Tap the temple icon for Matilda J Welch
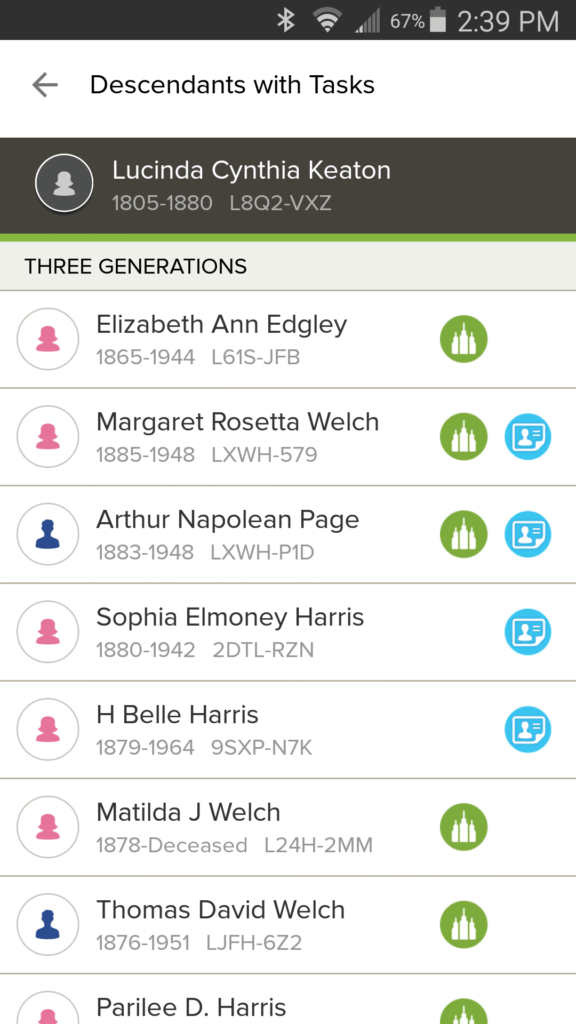Image resolution: width=576 pixels, height=1024 pixels. (x=464, y=827)
